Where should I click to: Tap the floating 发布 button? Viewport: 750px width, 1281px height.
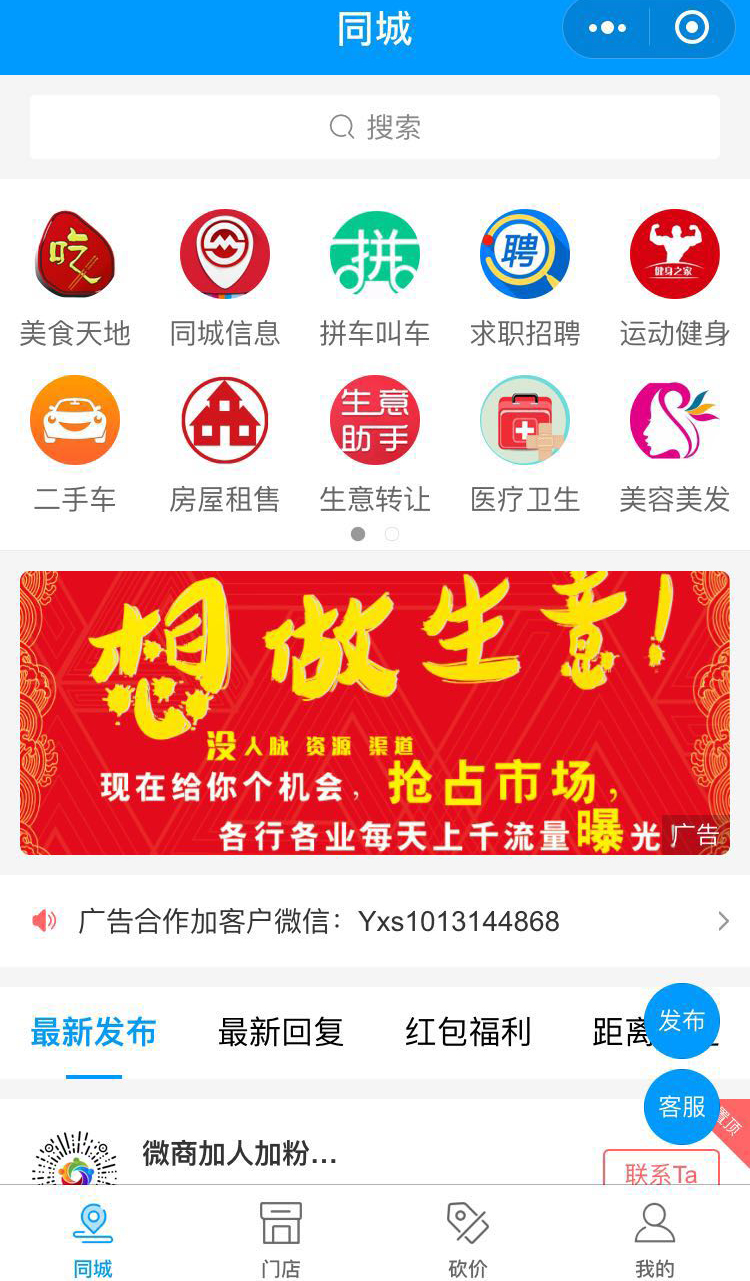coord(682,1021)
